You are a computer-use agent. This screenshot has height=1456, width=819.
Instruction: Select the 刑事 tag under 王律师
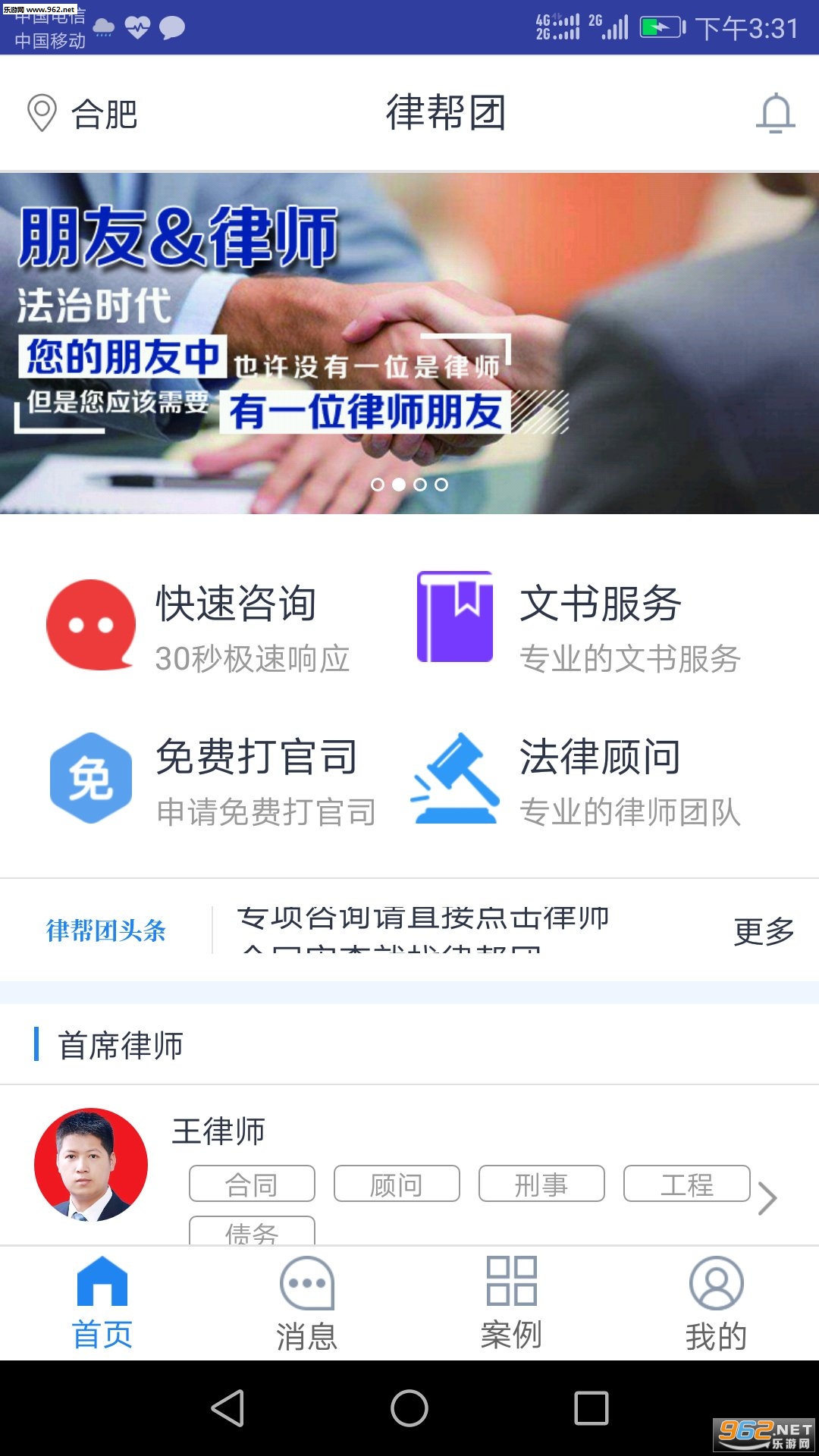[x=541, y=1184]
